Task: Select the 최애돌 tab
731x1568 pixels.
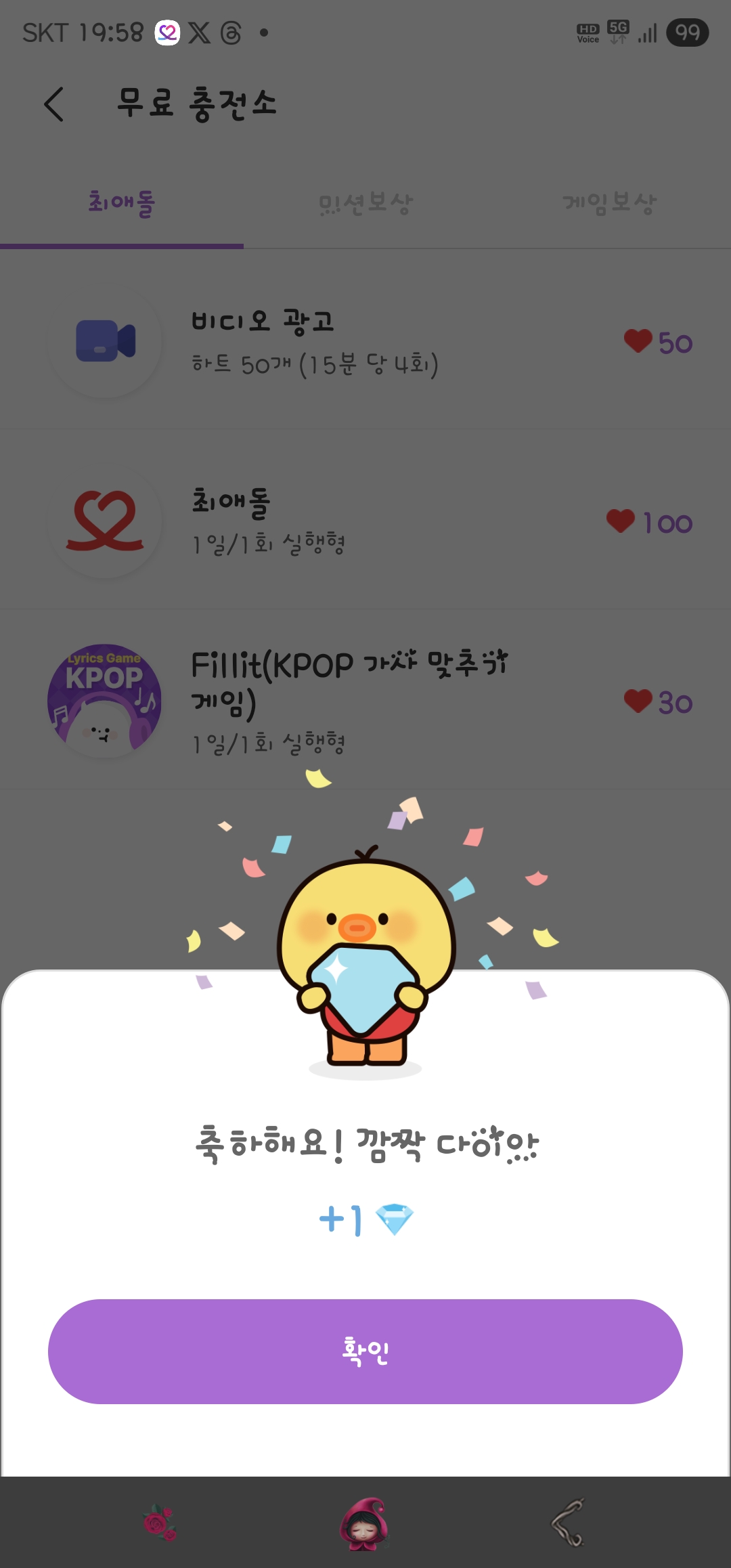Action: coord(122,203)
